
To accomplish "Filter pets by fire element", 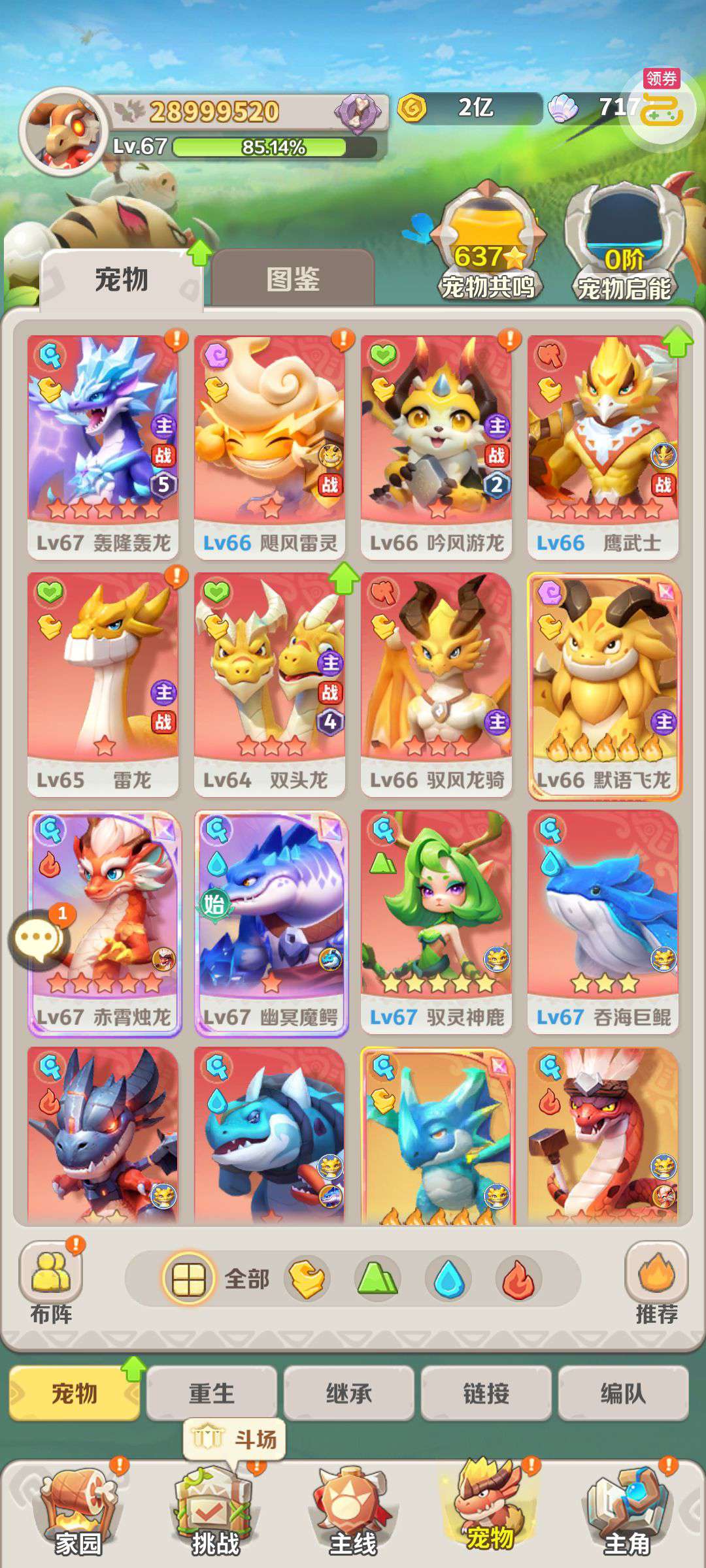I will (518, 1278).
